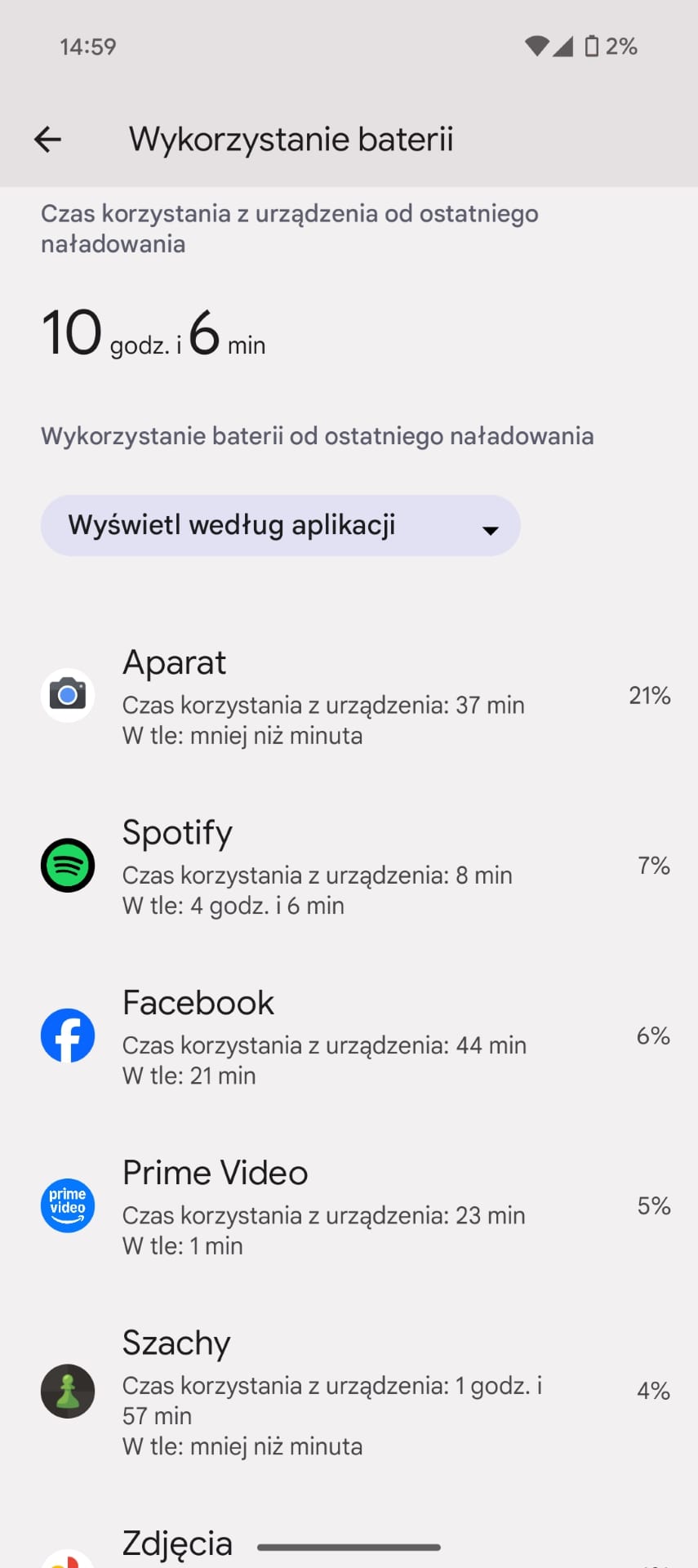Viewport: 698px width, 1568px height.
Task: Select the Prime Video row
Action: [349, 1205]
